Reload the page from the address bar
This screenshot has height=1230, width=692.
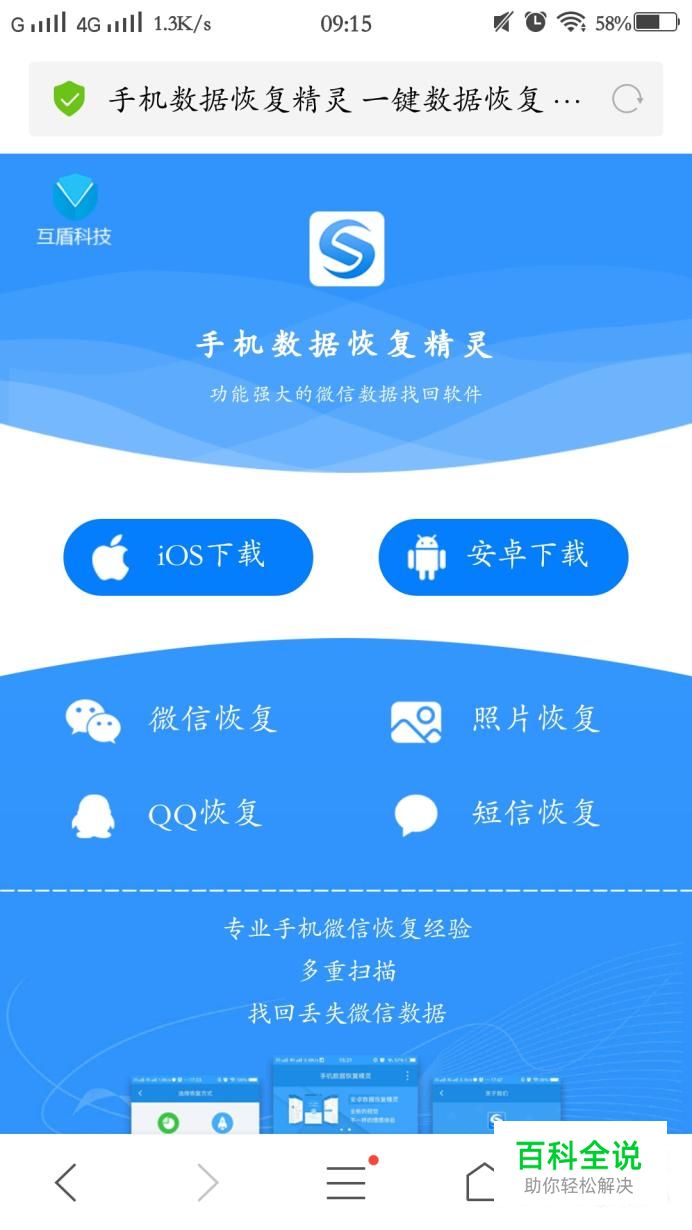[627, 99]
